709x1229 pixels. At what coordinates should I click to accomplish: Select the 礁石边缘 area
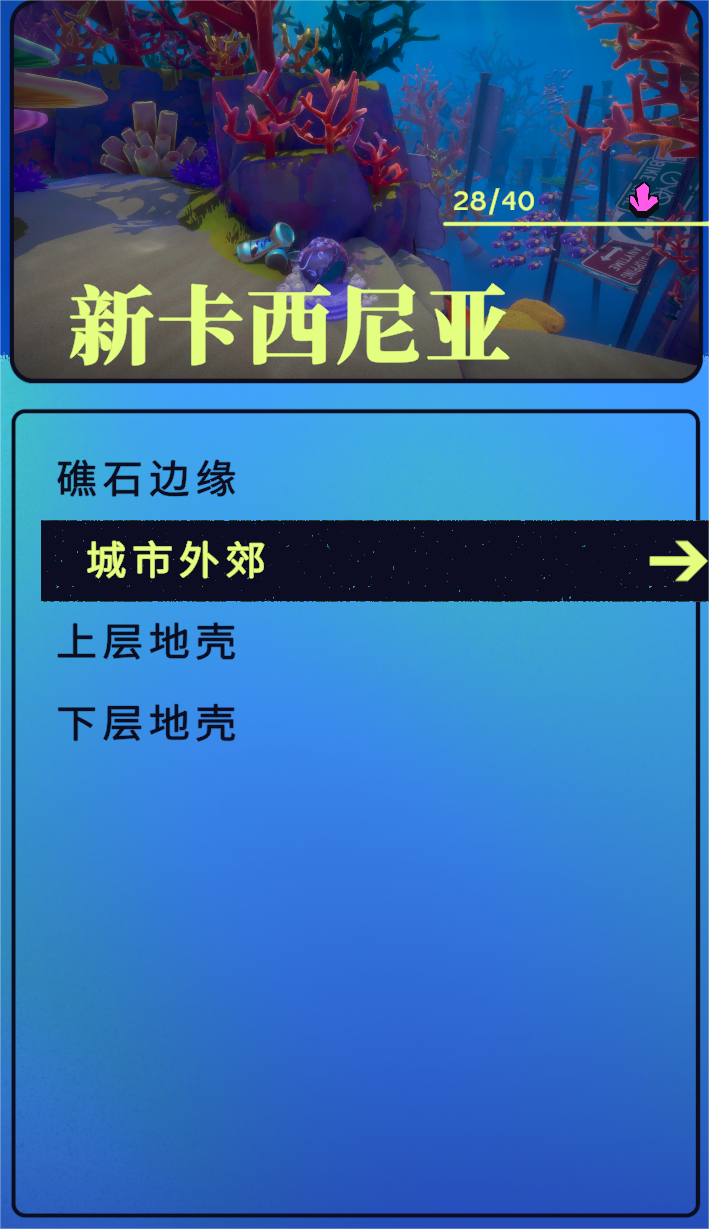coord(147,479)
